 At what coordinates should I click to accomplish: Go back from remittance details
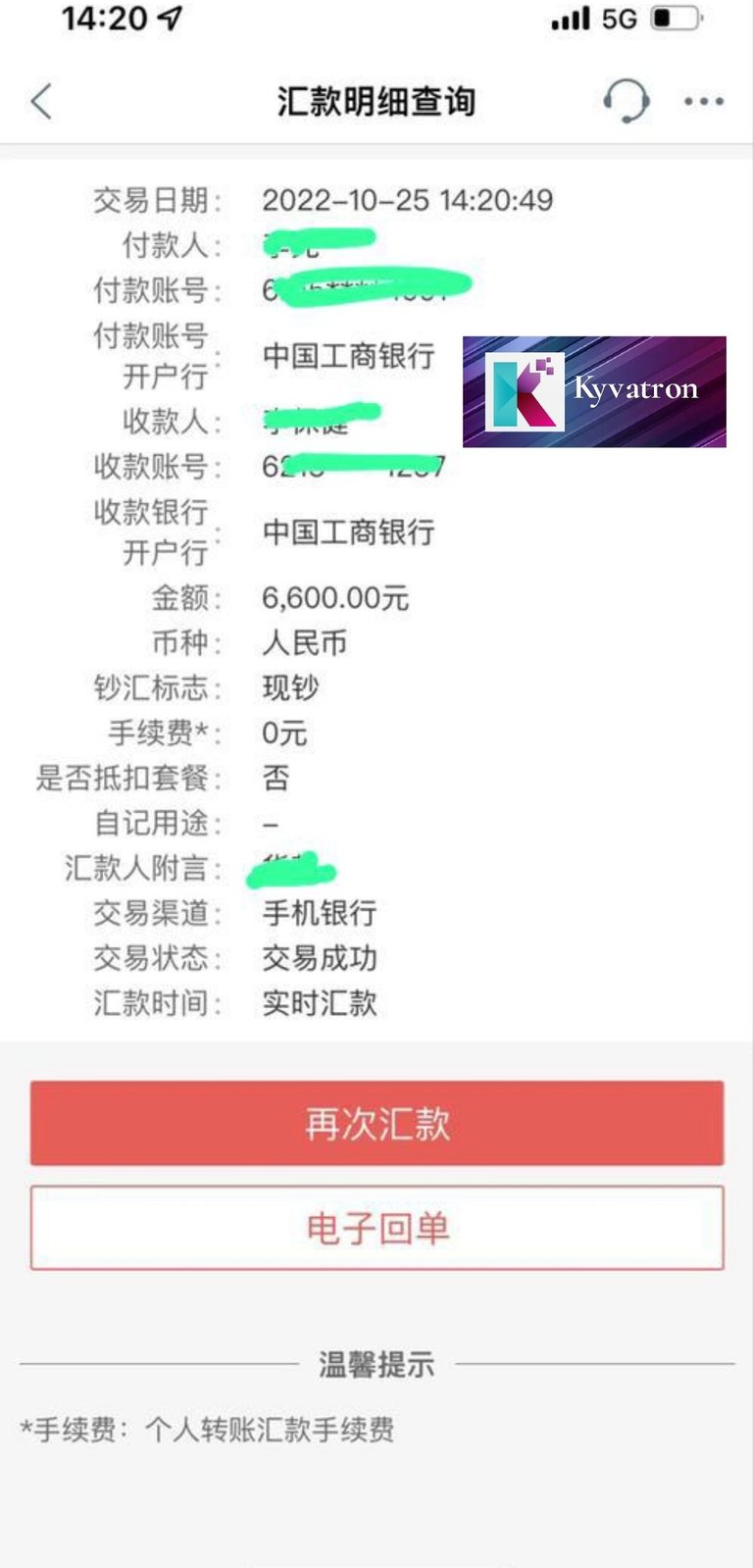tap(41, 101)
